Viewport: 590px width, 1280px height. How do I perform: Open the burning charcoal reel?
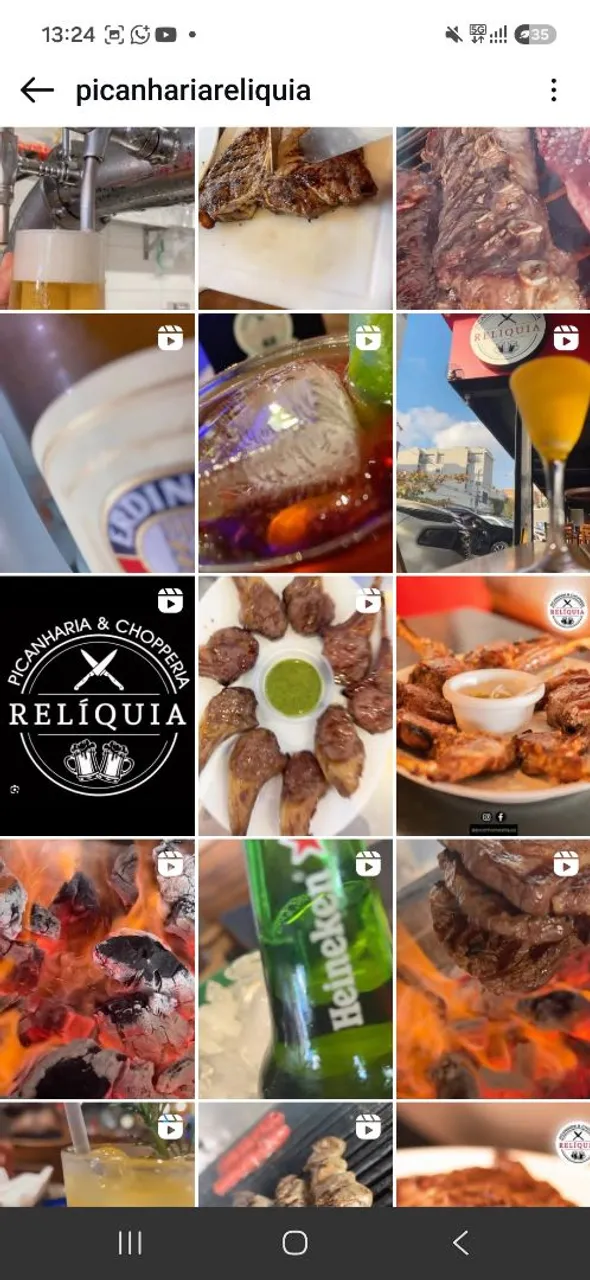pos(97,969)
